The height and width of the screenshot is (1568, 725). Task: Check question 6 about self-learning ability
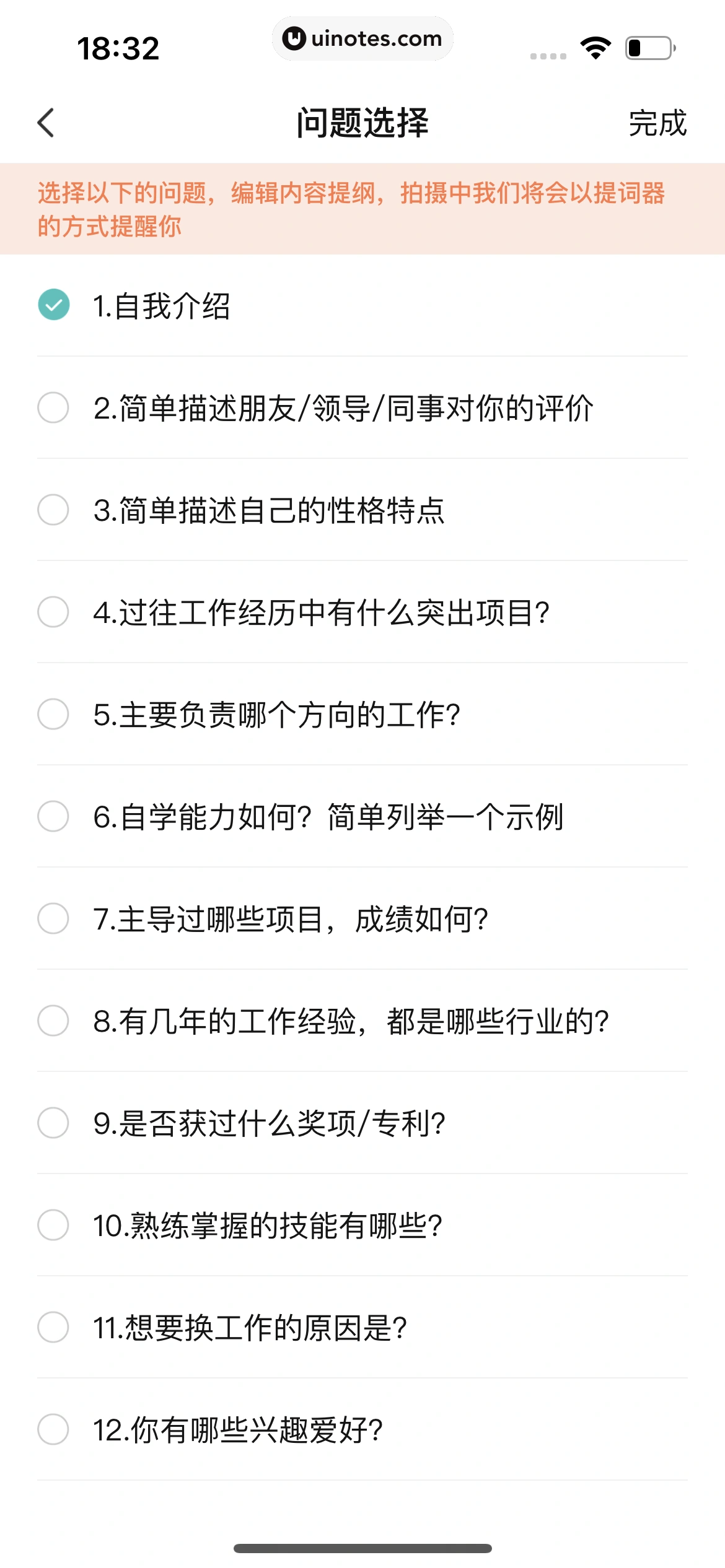53,816
